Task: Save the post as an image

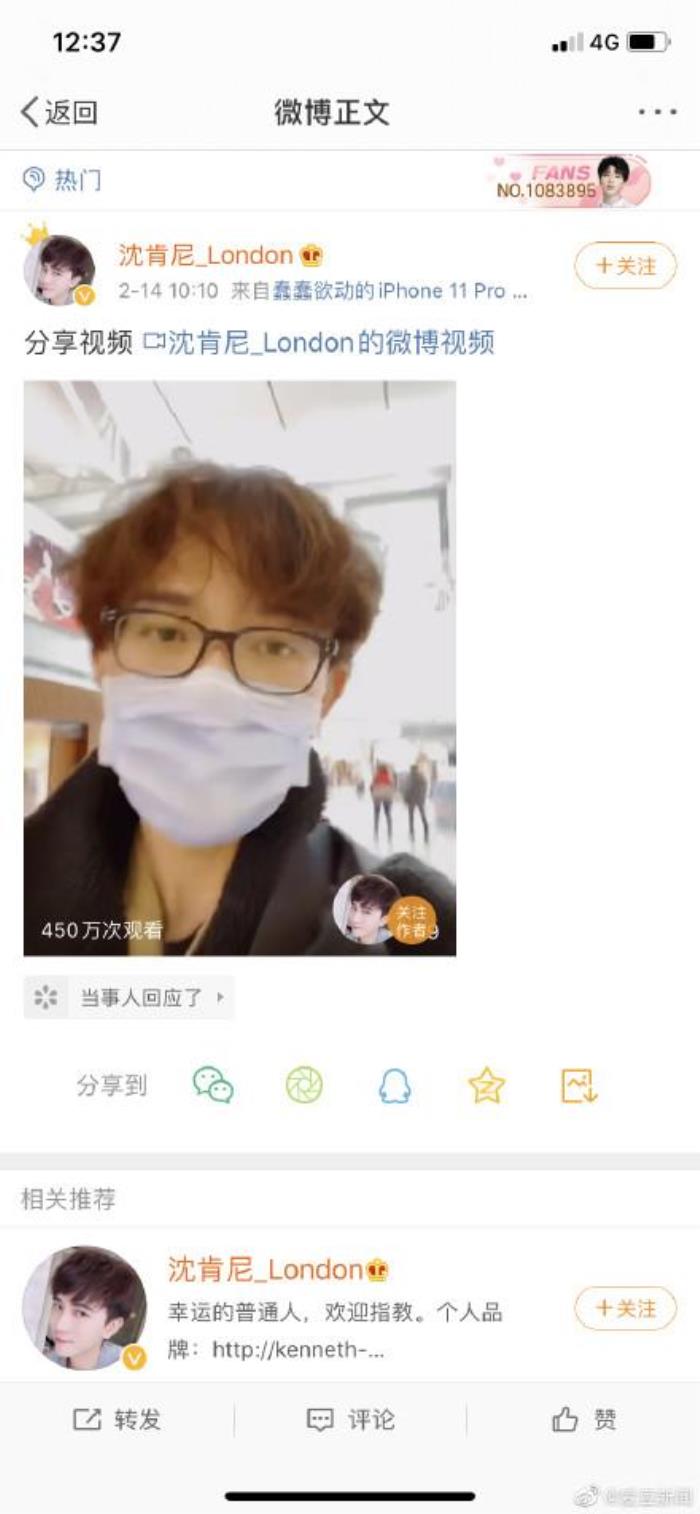Action: [579, 1085]
